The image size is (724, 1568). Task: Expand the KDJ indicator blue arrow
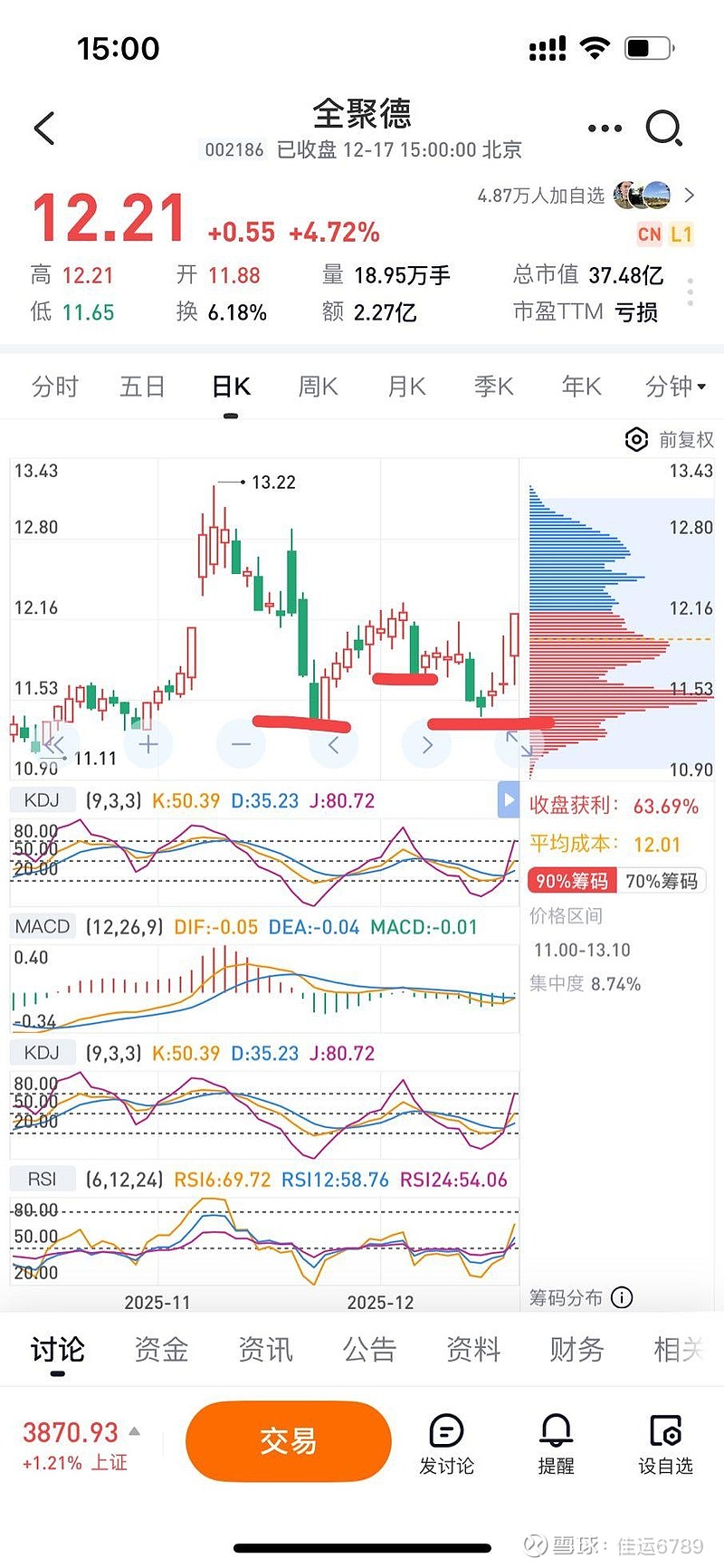coord(509,799)
